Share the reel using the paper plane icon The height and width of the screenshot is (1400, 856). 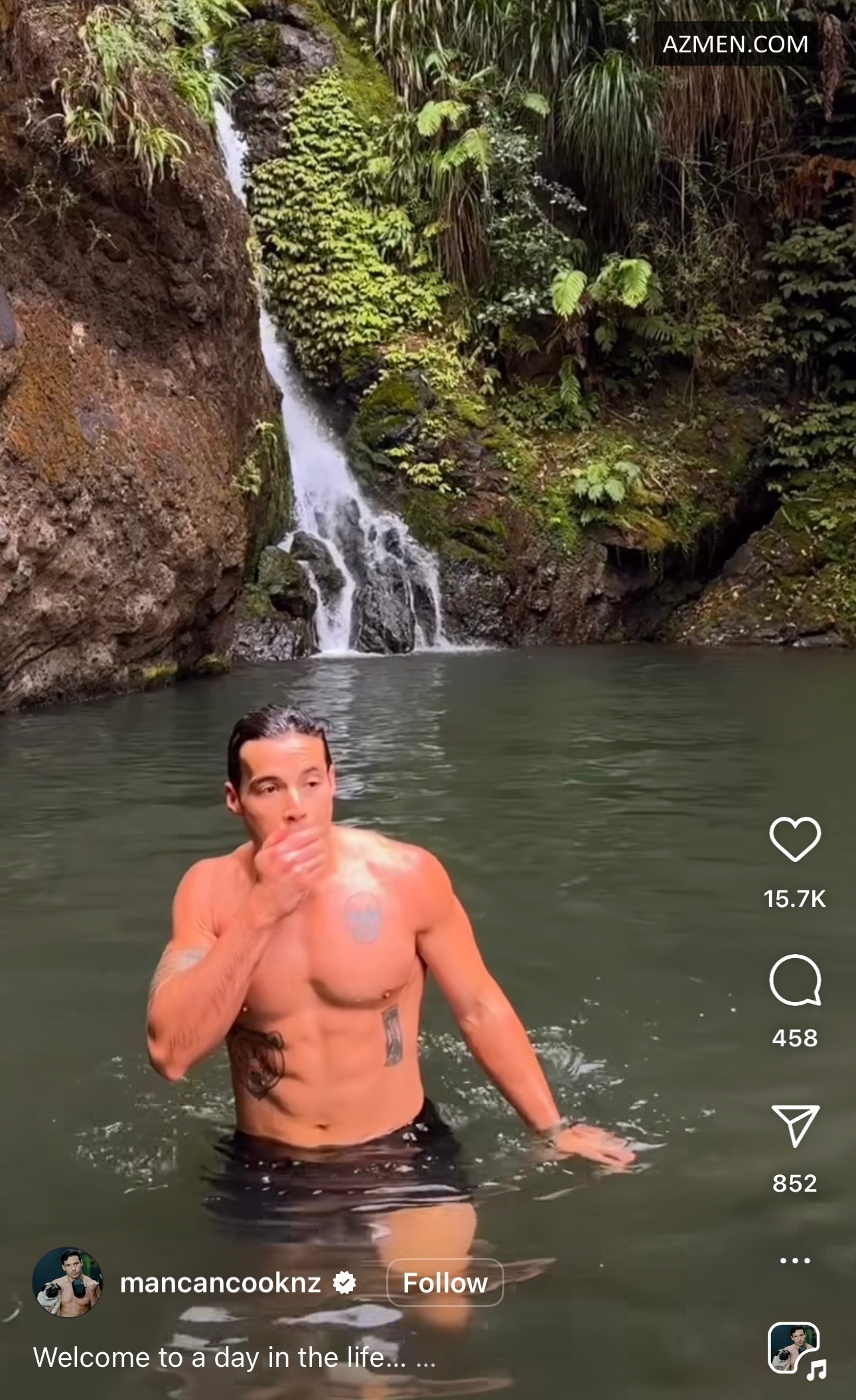(794, 1125)
